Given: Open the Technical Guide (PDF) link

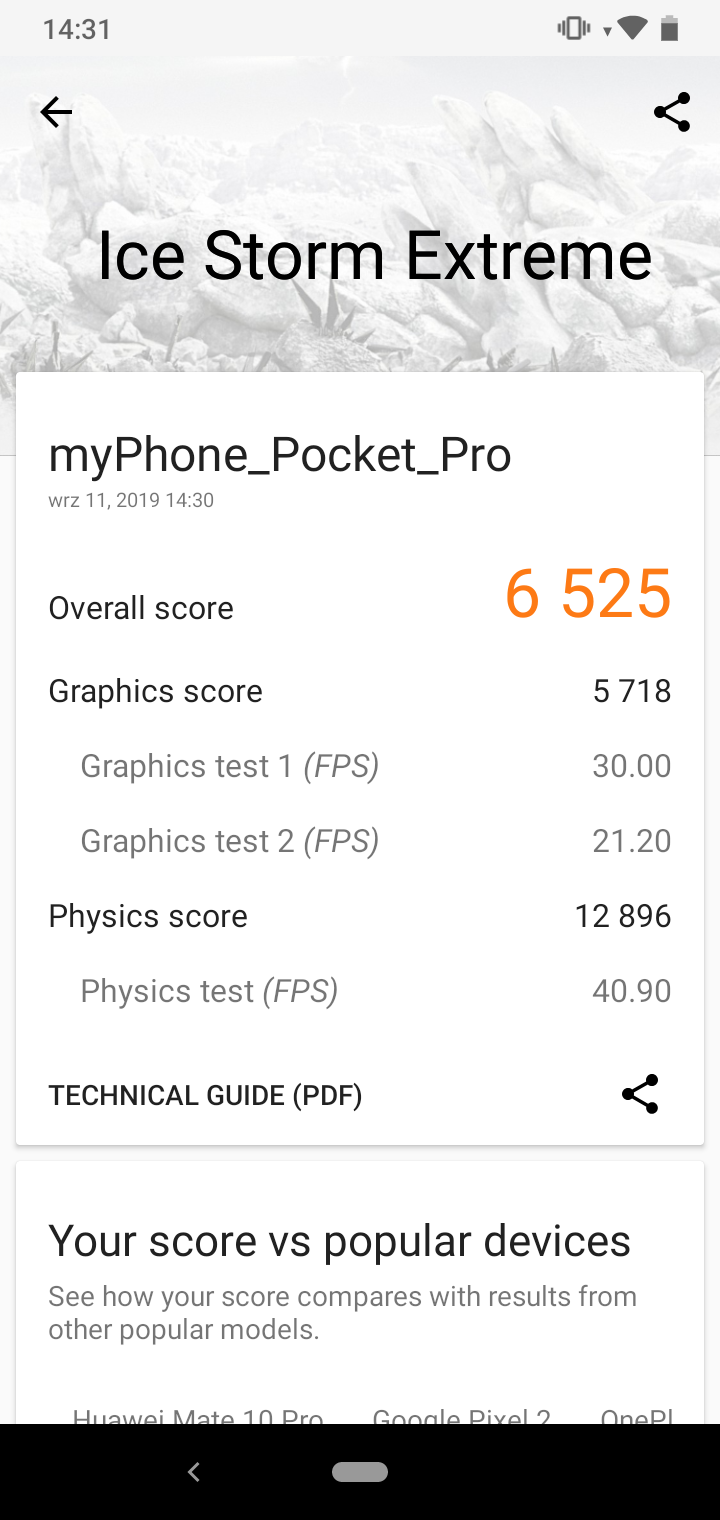Looking at the screenshot, I should pos(205,1095).
